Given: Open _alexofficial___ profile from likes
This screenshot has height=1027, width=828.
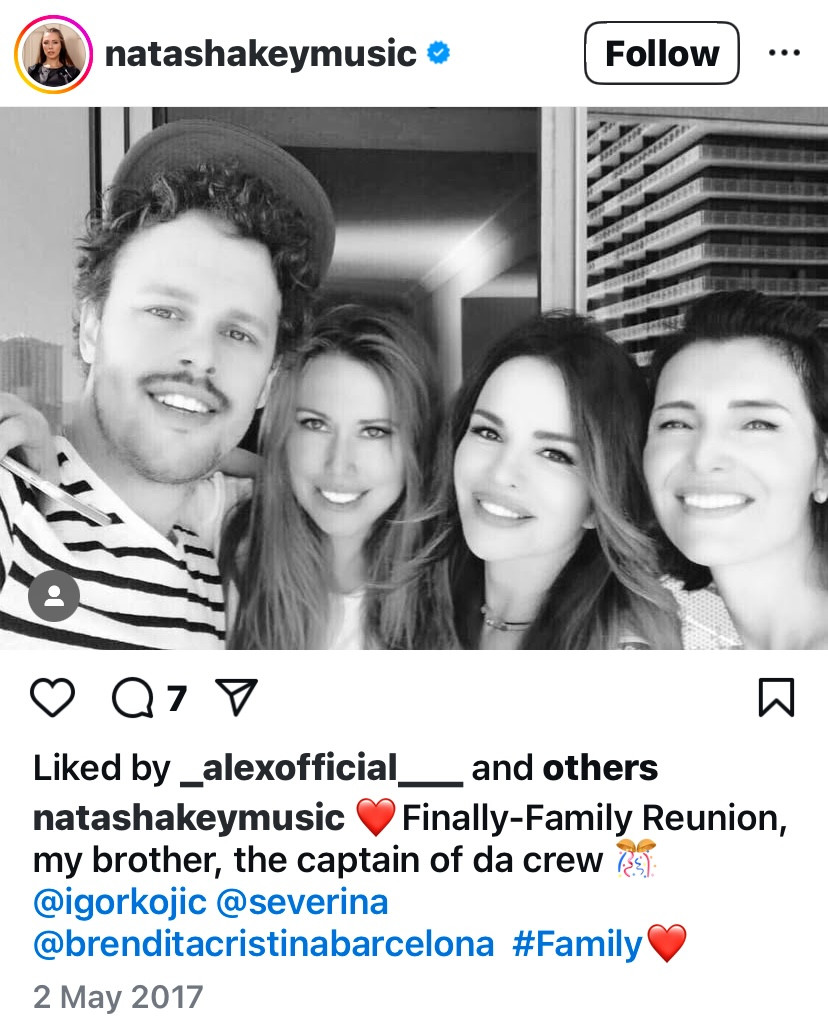Looking at the screenshot, I should coord(320,768).
